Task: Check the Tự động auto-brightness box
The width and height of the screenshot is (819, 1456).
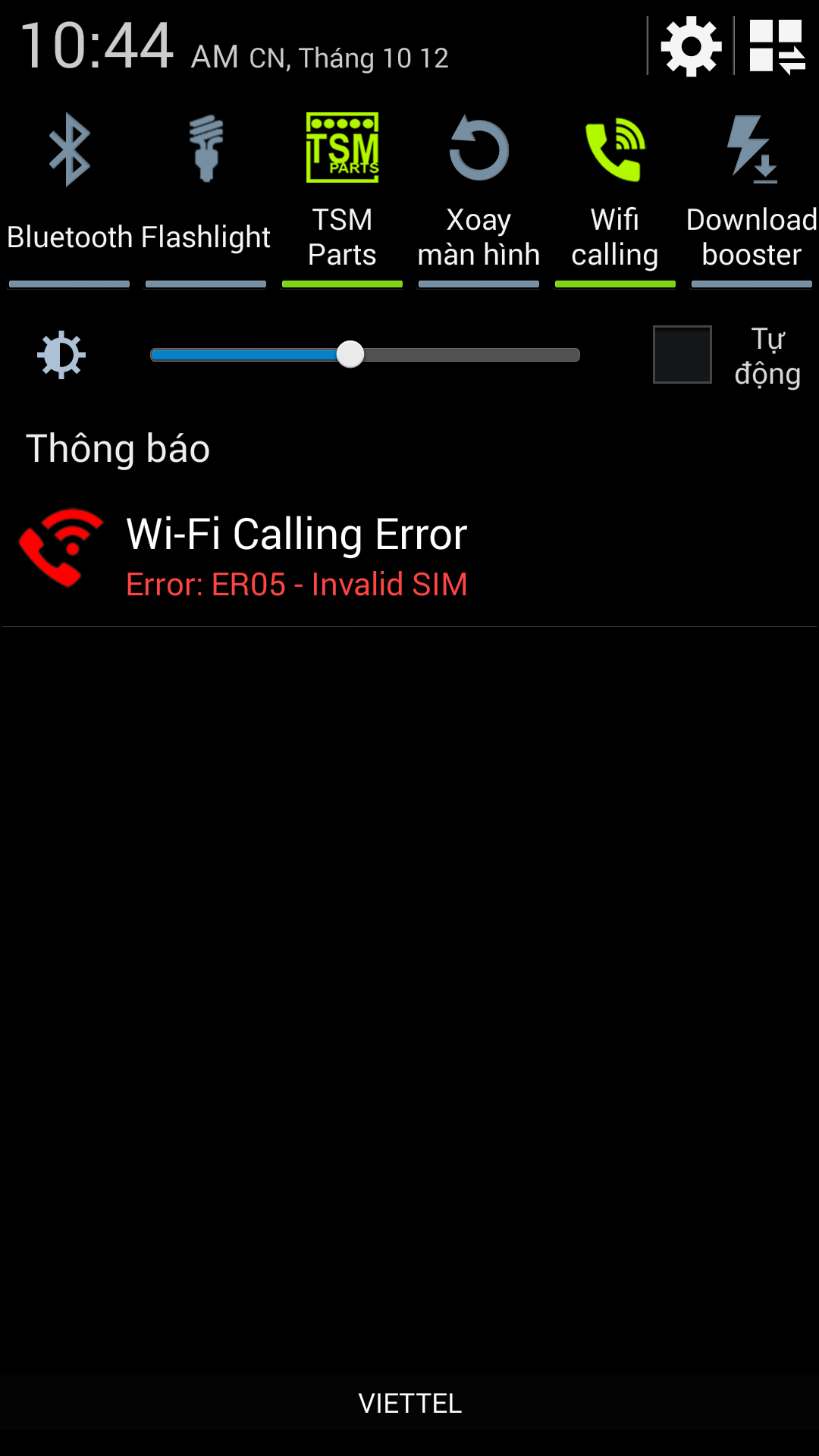Action: click(x=682, y=355)
